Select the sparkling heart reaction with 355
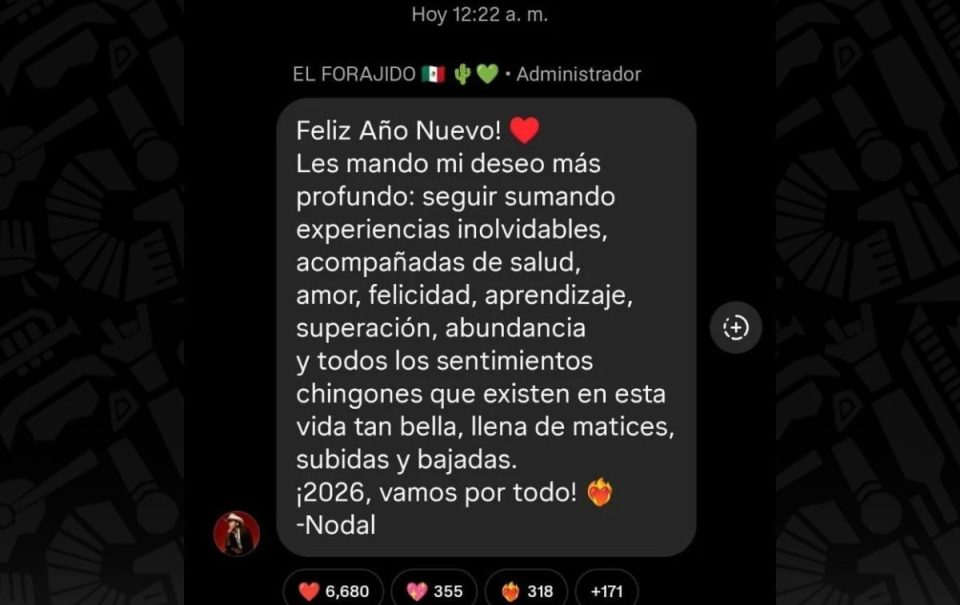The image size is (960, 605). click(434, 590)
